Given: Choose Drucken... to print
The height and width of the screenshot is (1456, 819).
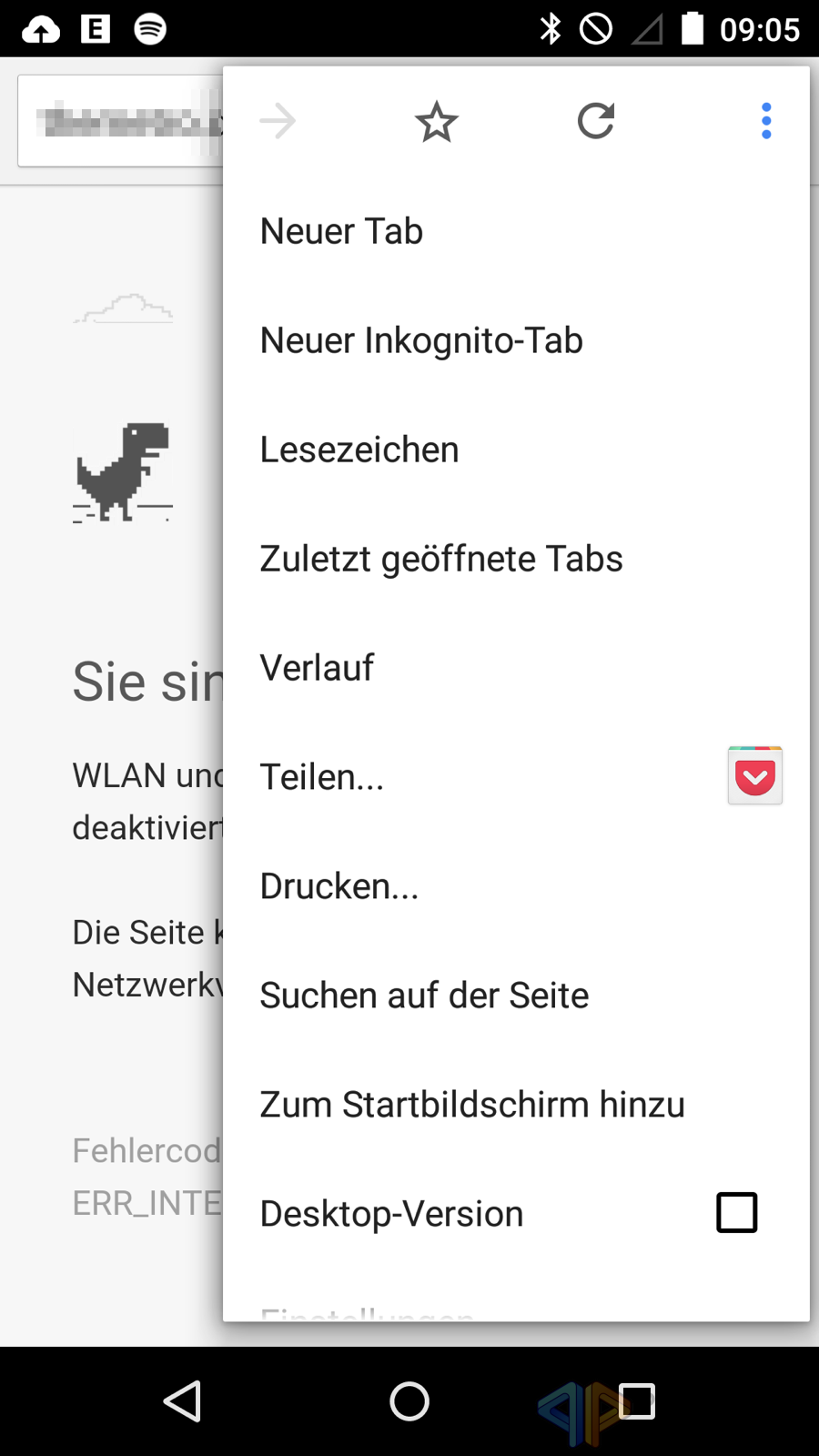Looking at the screenshot, I should [x=339, y=886].
